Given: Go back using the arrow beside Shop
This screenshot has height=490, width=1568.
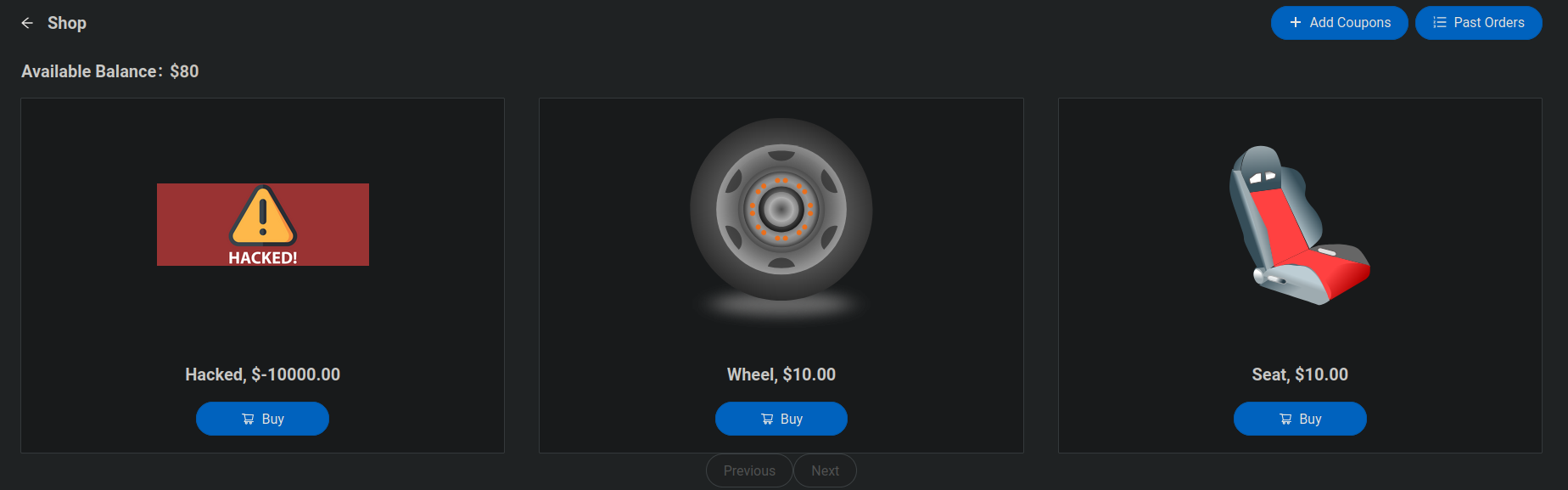Looking at the screenshot, I should [27, 23].
